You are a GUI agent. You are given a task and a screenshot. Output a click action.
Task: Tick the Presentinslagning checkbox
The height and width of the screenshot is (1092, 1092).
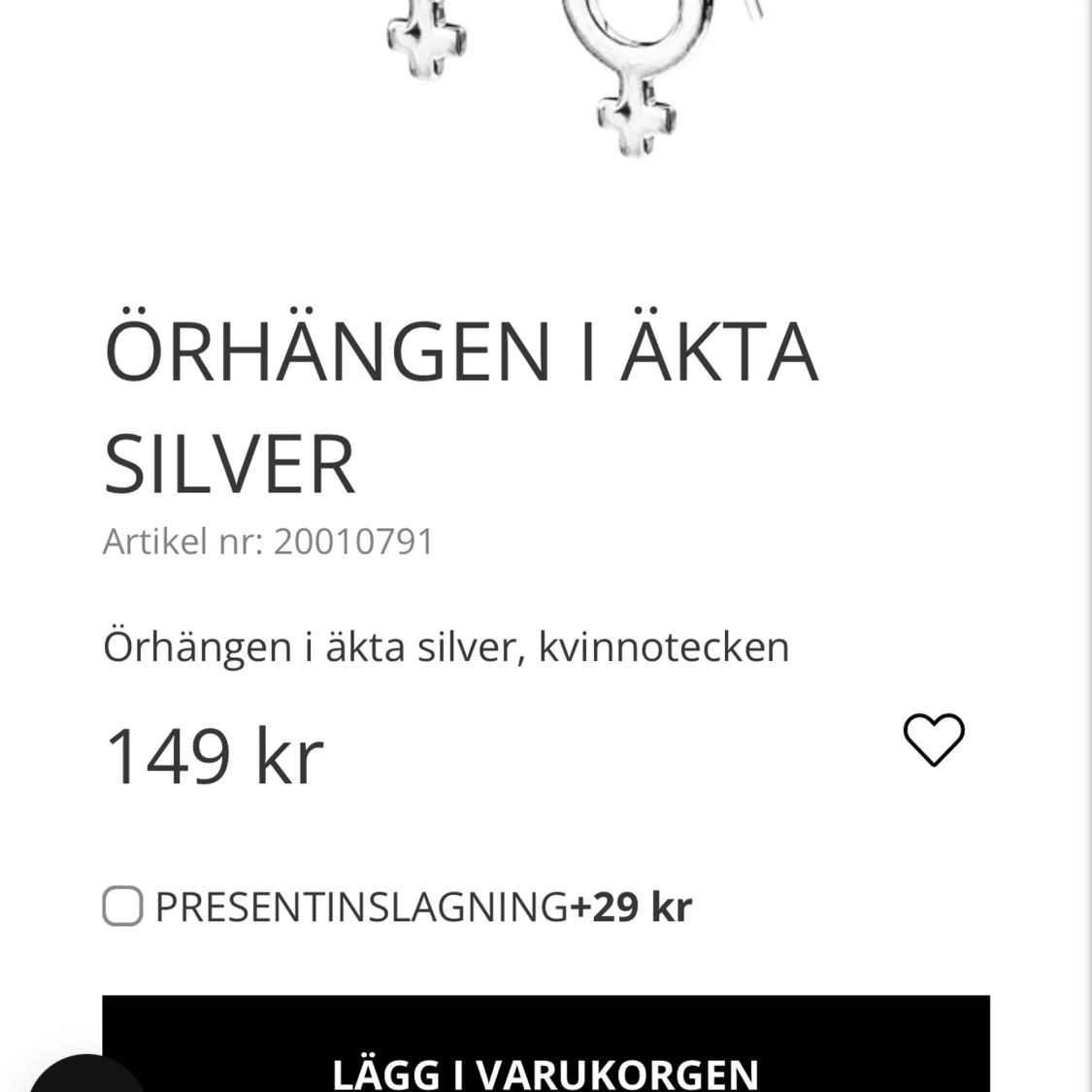tap(123, 907)
